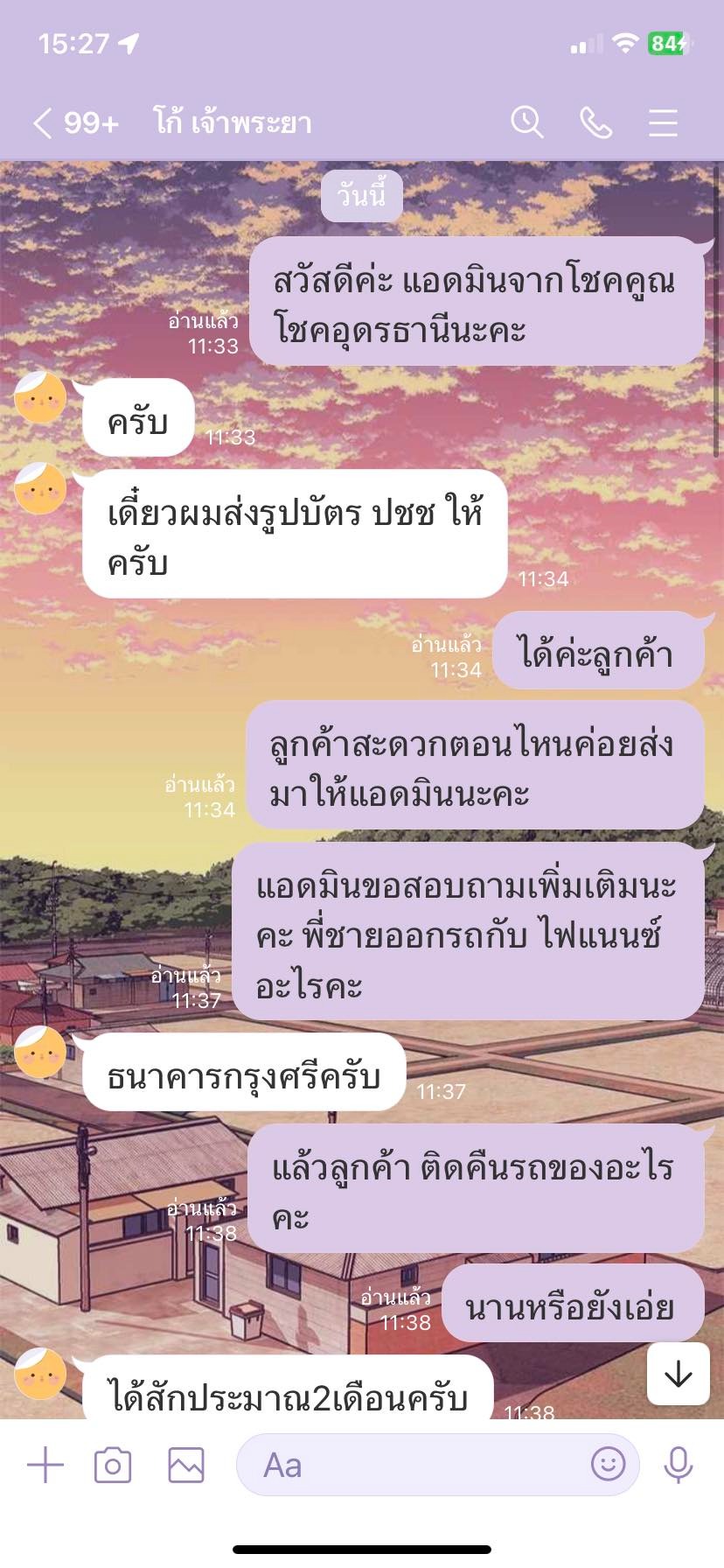The image size is (724, 1568).
Task: Search within this conversation
Action: tap(526, 122)
